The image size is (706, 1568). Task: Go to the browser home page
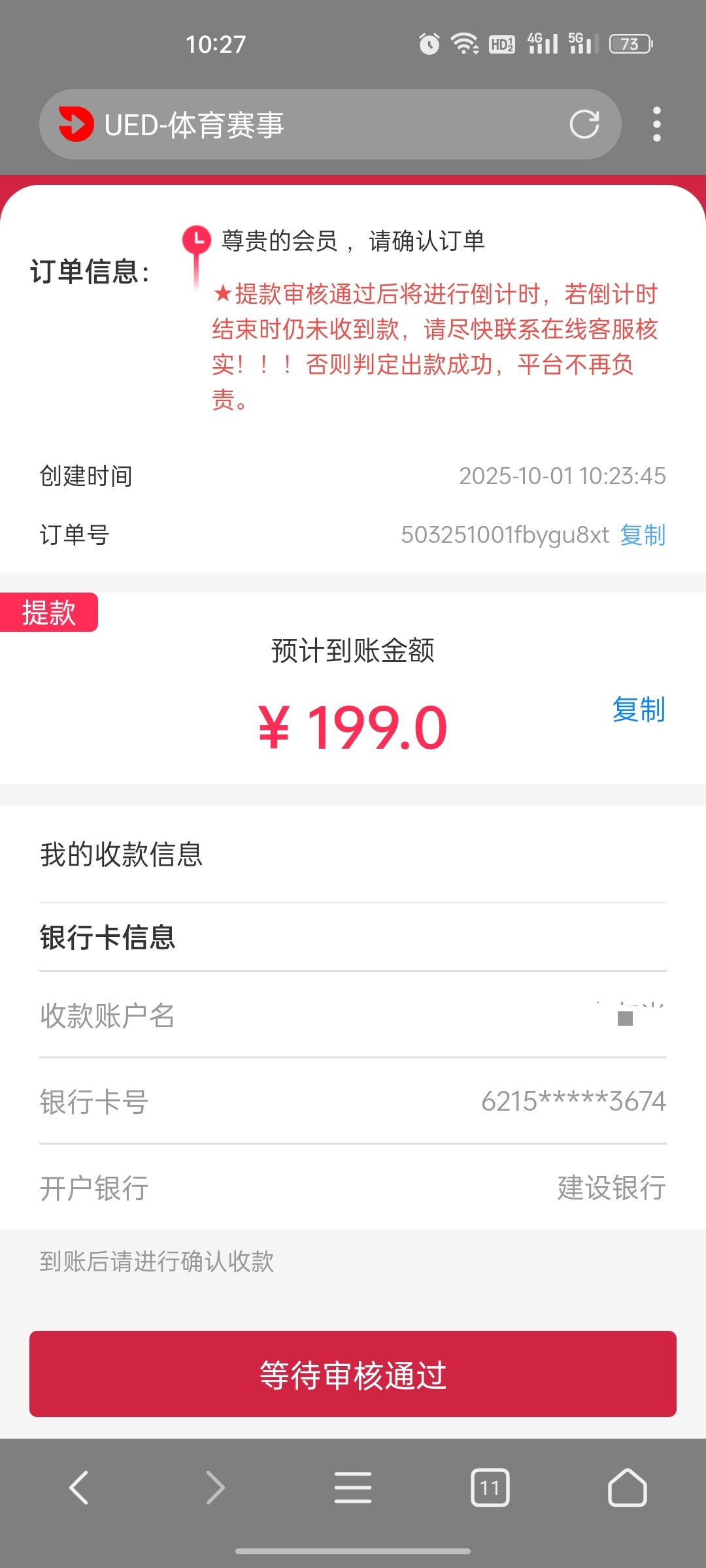[x=627, y=1488]
